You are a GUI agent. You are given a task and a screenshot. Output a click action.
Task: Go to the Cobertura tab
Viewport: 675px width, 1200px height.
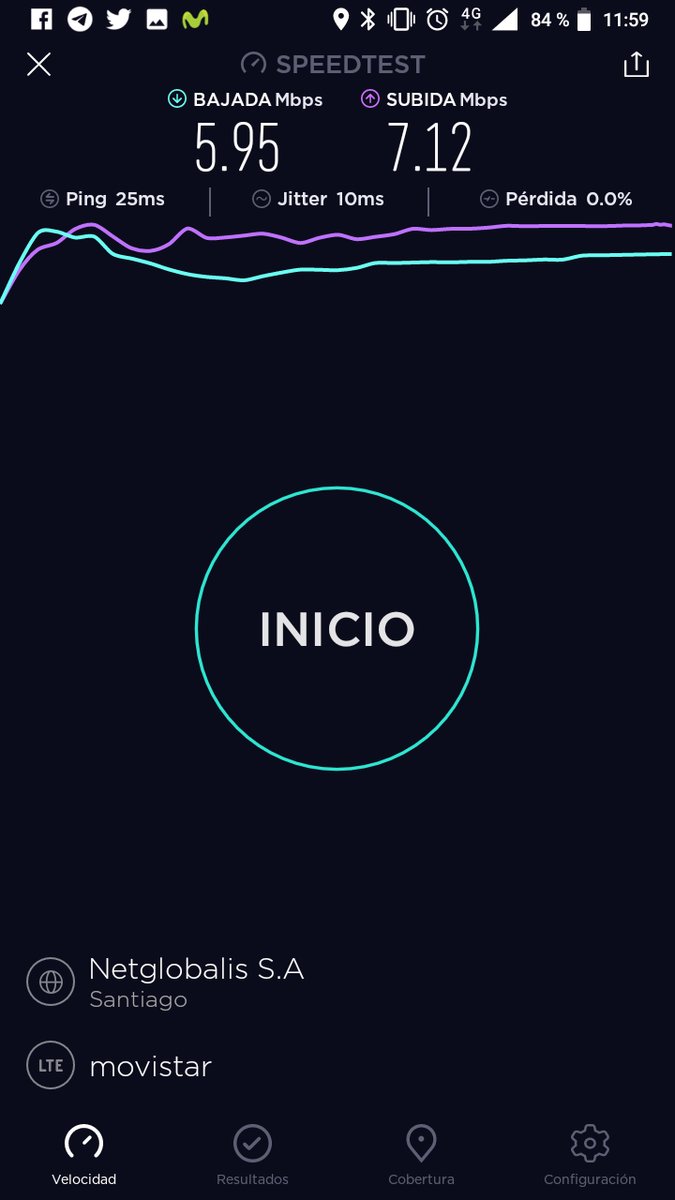click(421, 1155)
